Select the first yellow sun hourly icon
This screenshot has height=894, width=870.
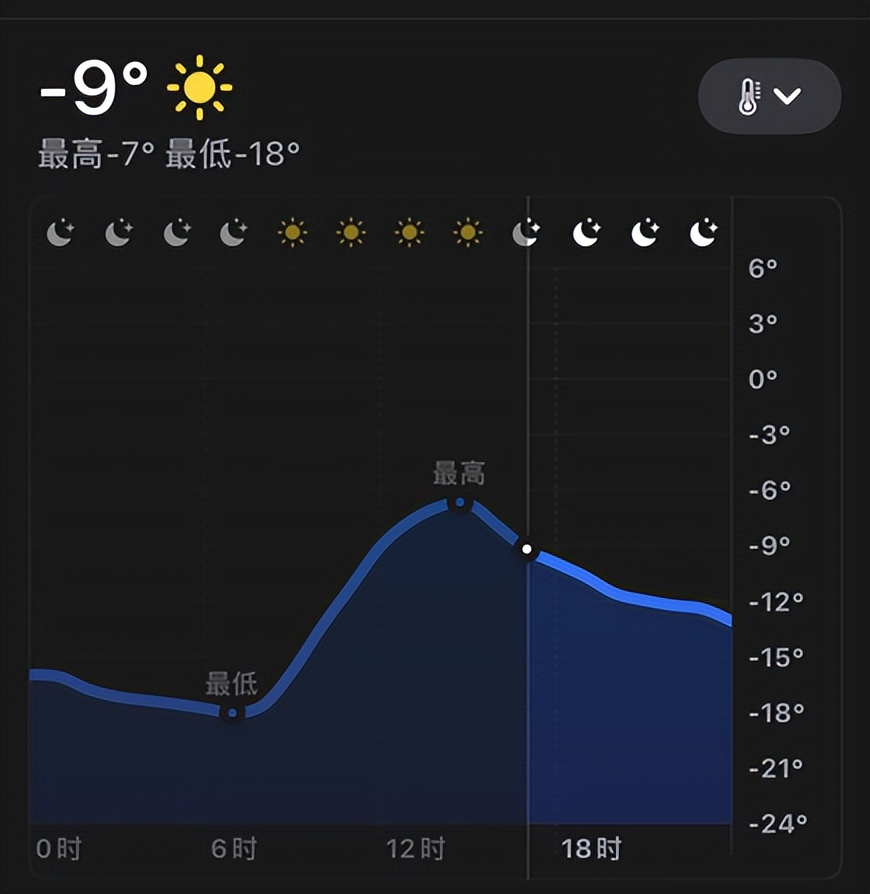pyautogui.click(x=291, y=233)
